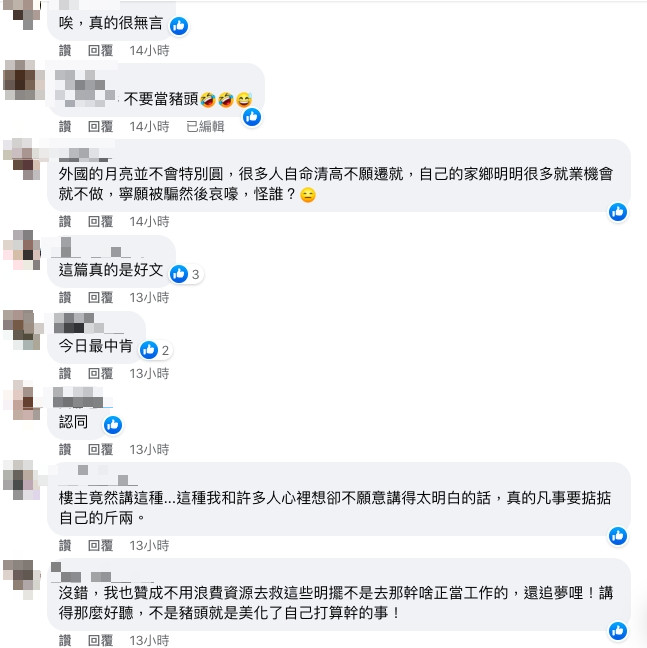This screenshot has height=648, width=647.
Task: Like the comment starting "外國的月亮"
Action: point(65,221)
